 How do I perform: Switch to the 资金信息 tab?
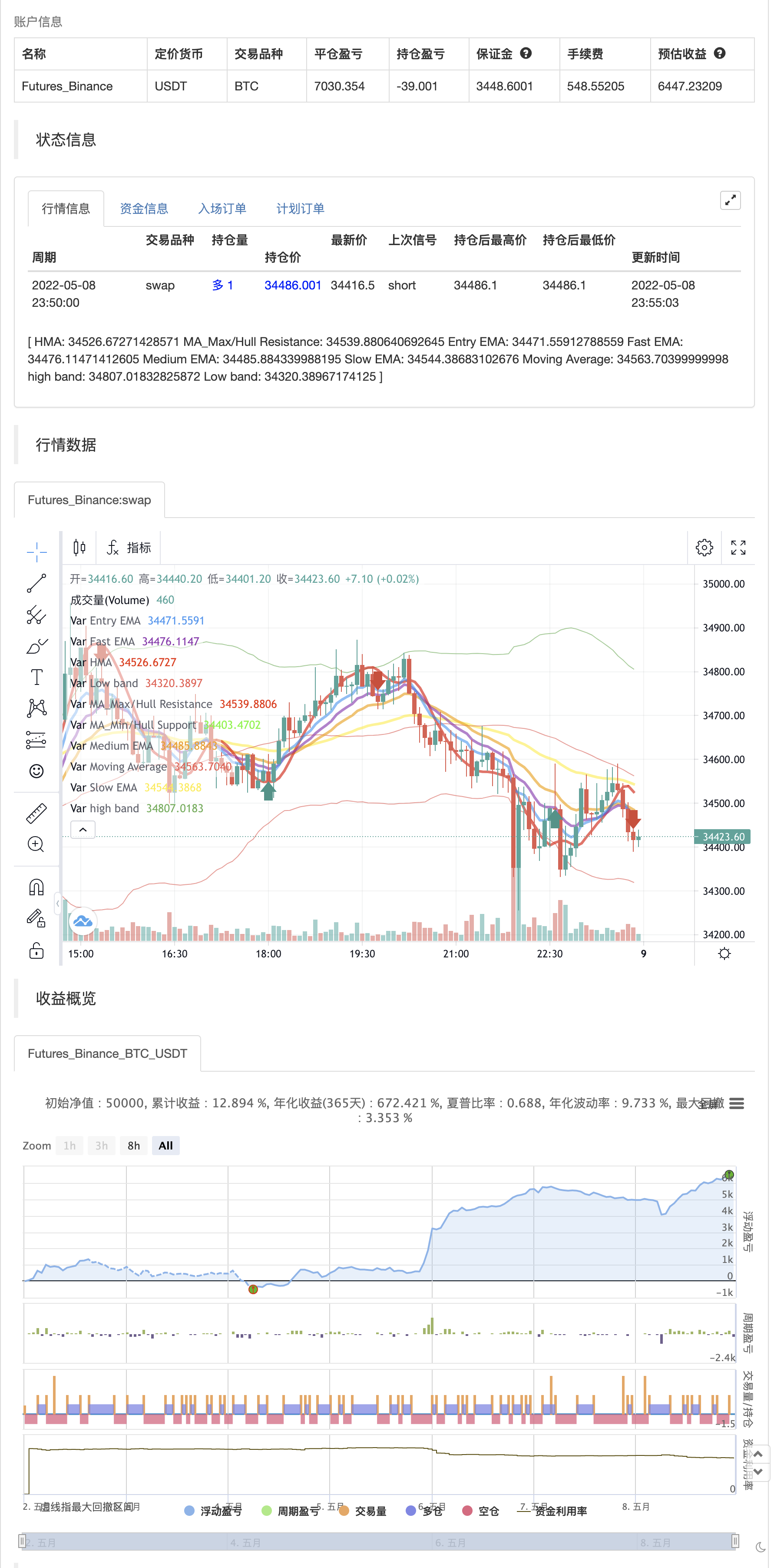pos(144,209)
